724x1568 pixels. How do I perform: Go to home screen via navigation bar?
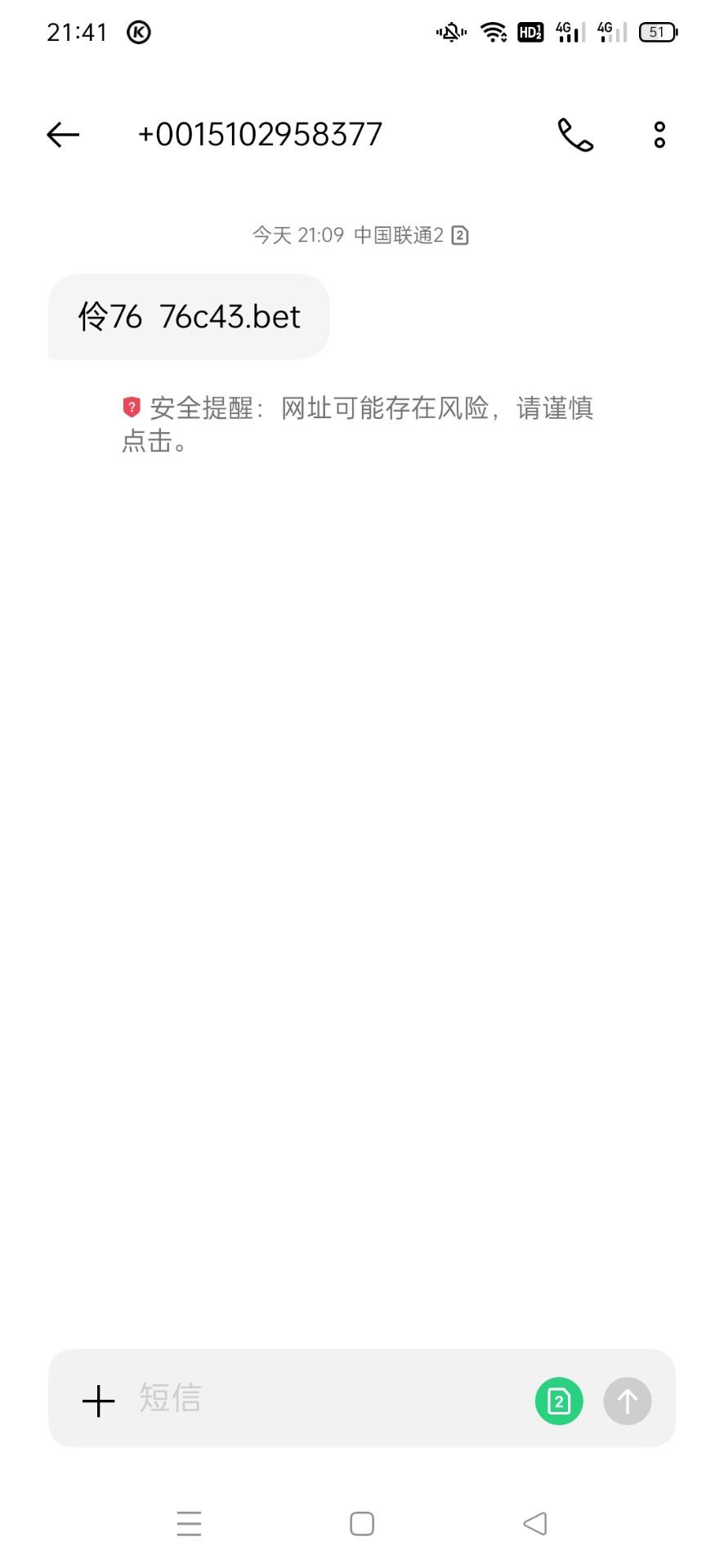click(362, 1524)
